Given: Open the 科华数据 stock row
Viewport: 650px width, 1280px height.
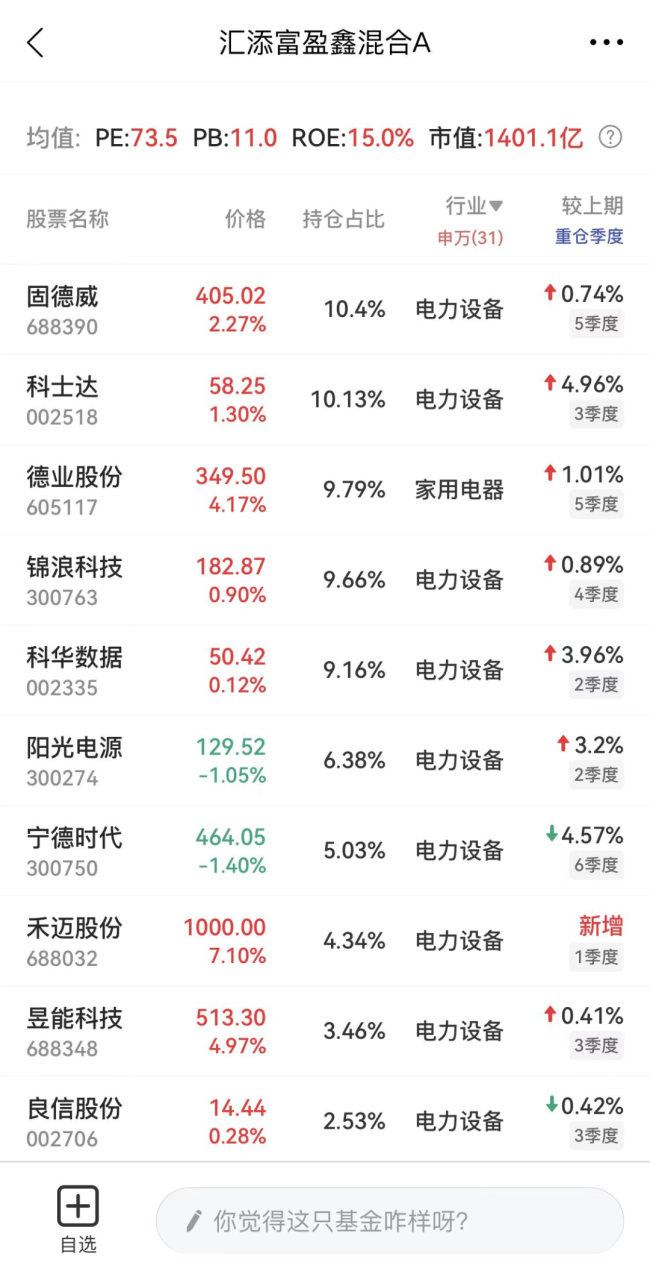Looking at the screenshot, I should click(325, 671).
